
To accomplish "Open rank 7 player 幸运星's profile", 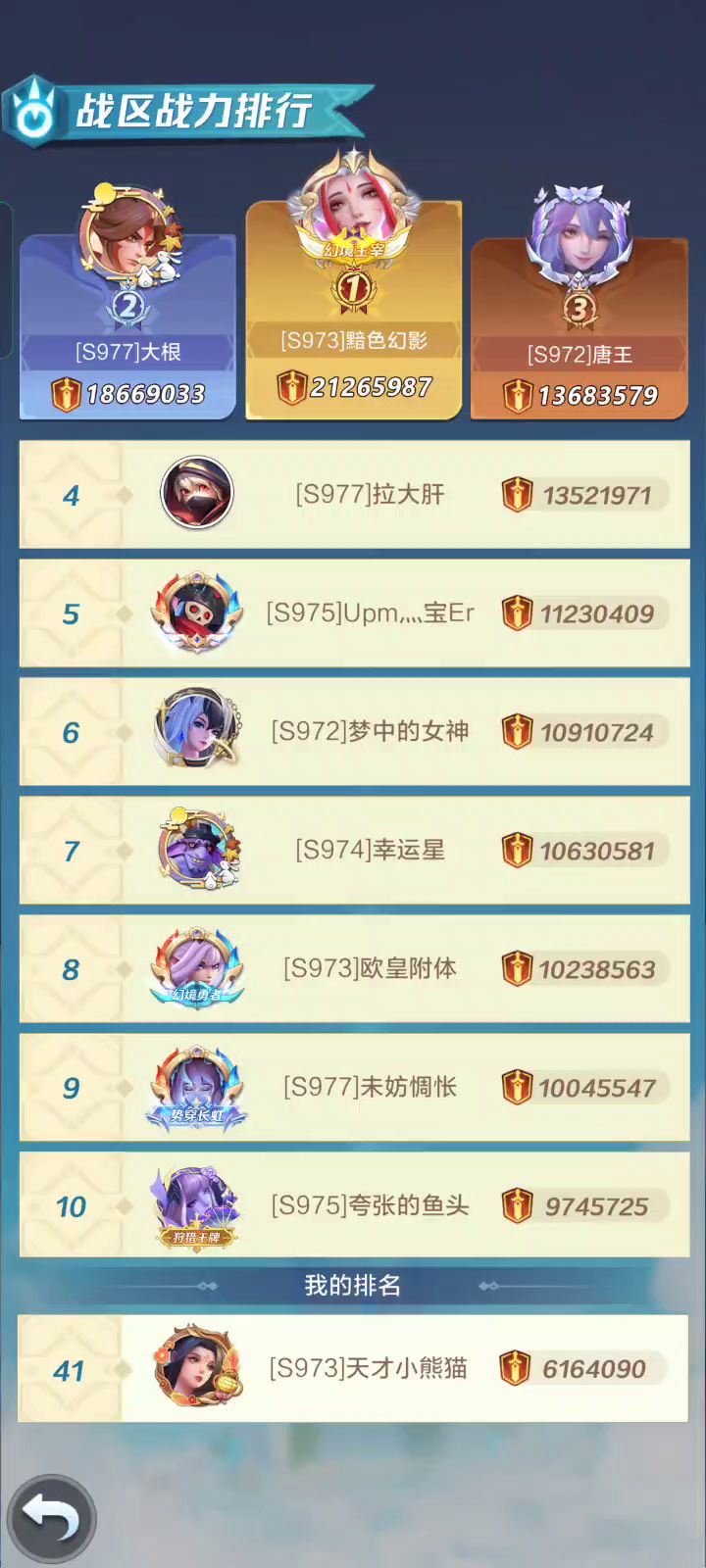I will coord(353,851).
